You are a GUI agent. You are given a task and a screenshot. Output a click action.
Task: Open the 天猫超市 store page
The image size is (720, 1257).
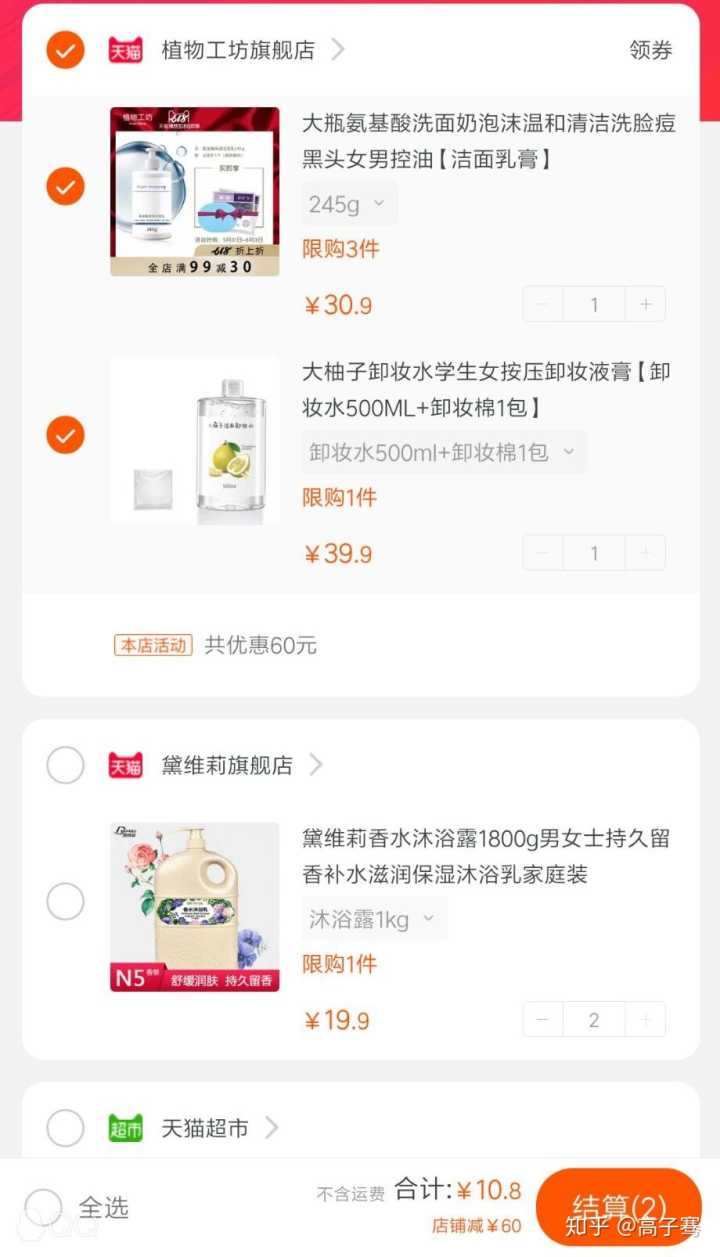[206, 1129]
